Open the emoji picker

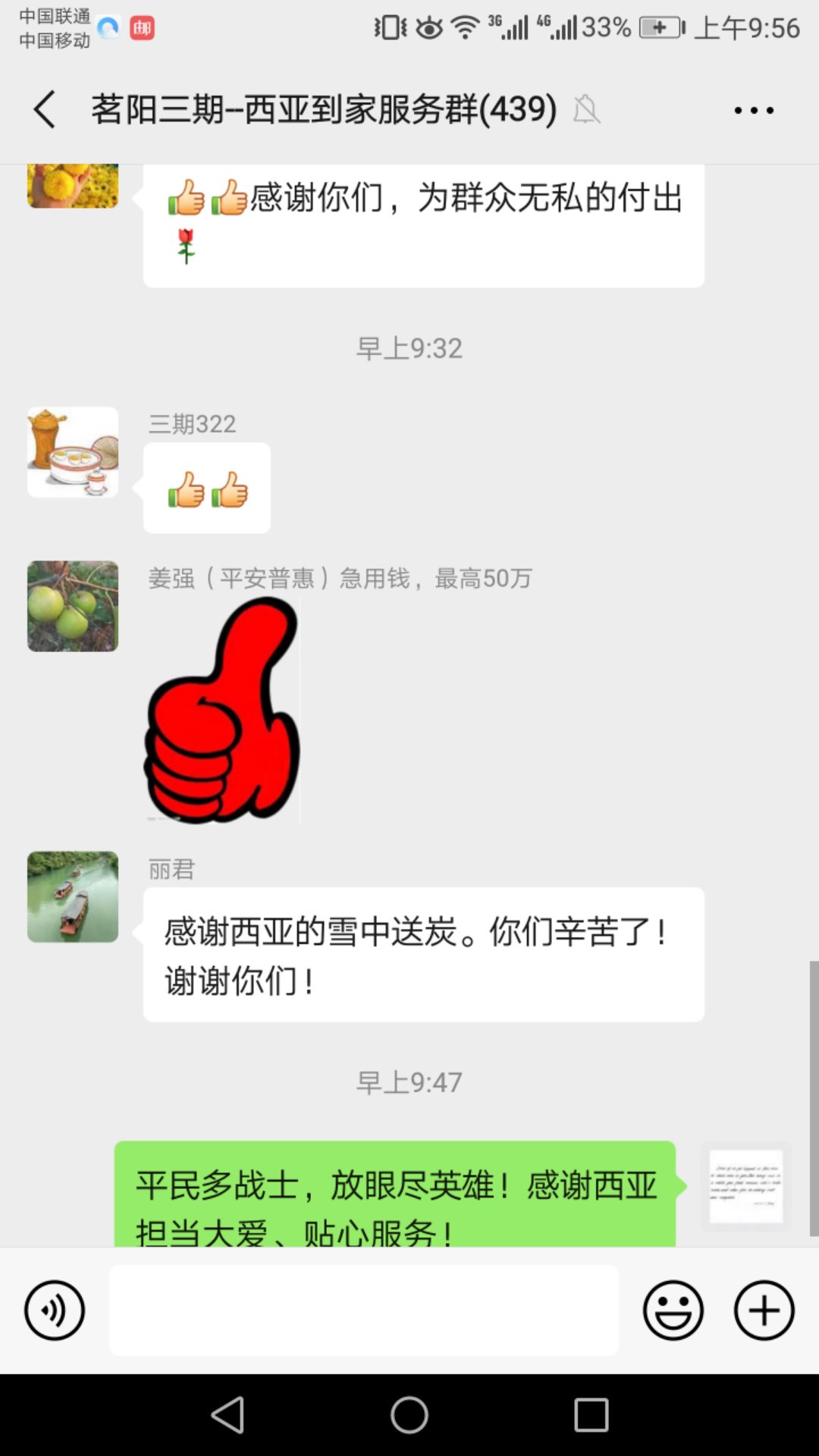click(x=673, y=1309)
